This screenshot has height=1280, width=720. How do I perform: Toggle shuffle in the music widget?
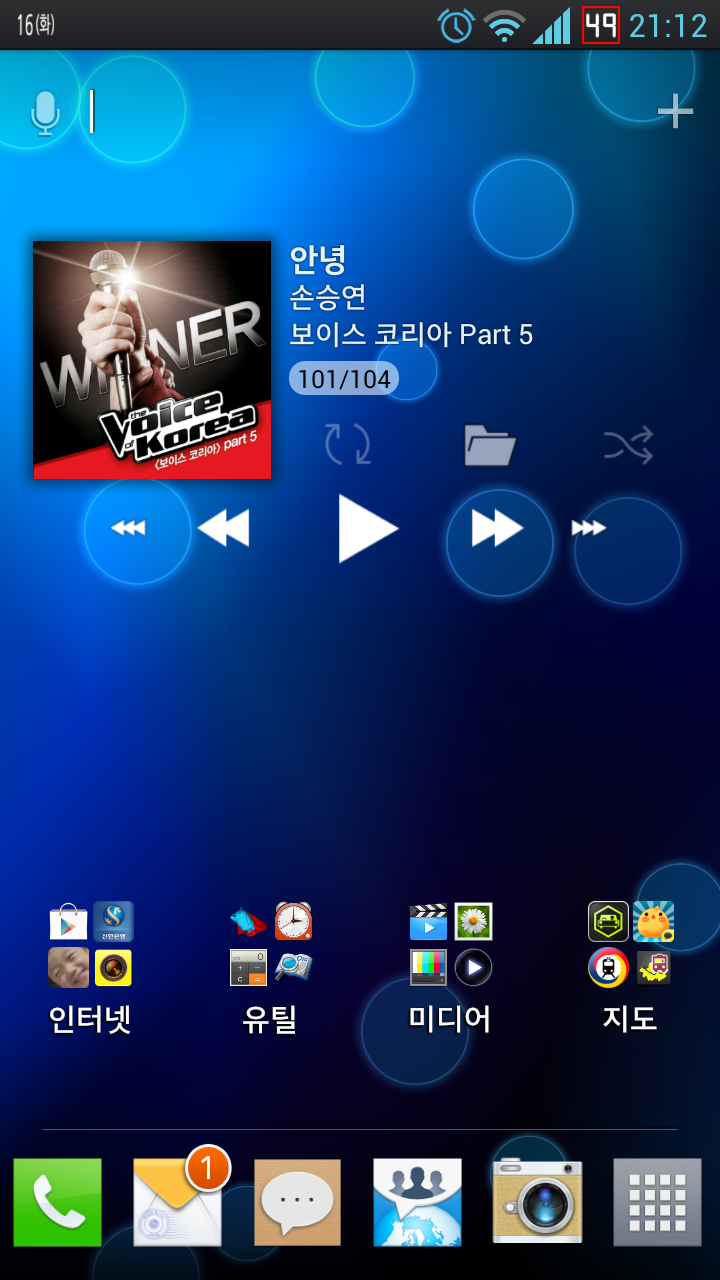click(629, 445)
